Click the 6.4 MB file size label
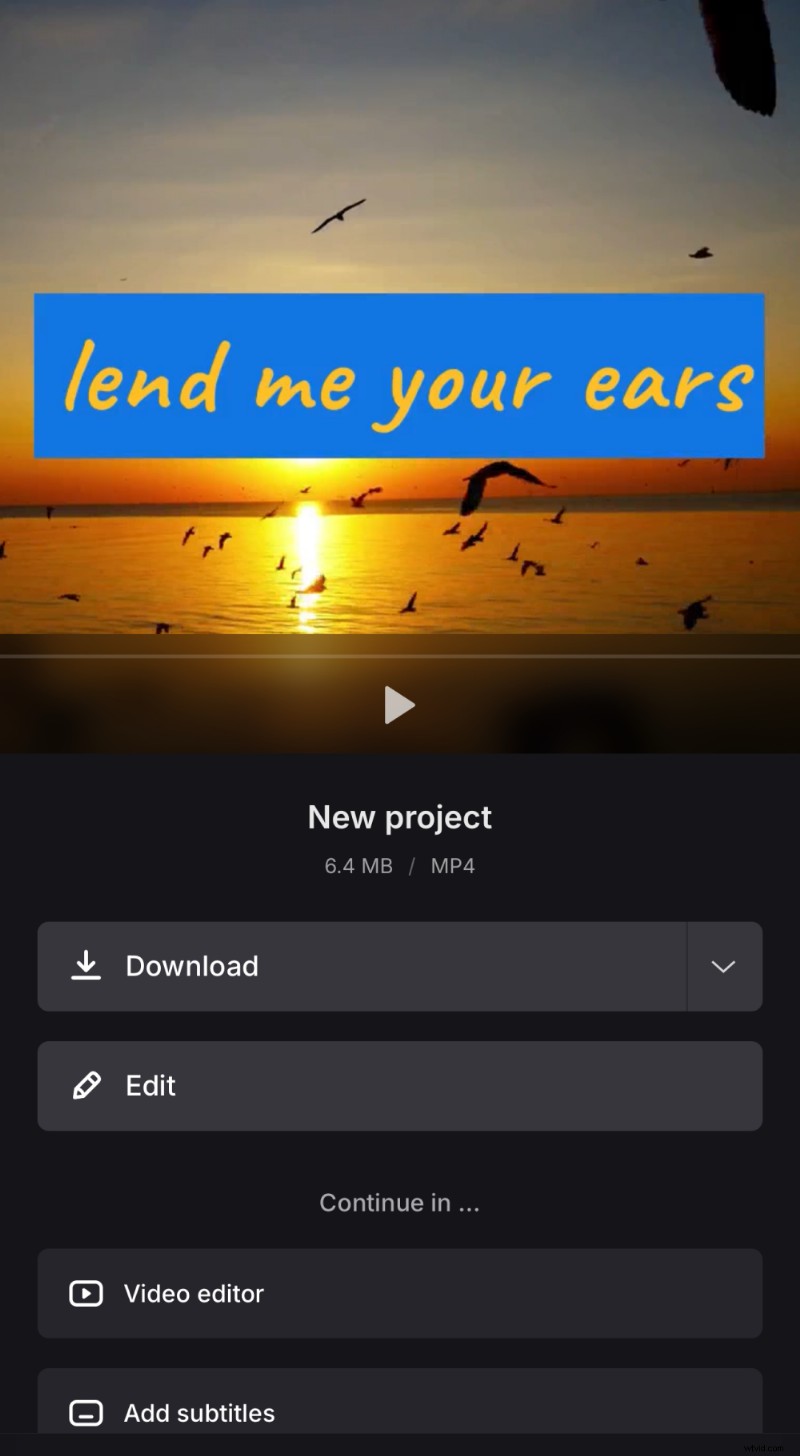 [x=358, y=866]
